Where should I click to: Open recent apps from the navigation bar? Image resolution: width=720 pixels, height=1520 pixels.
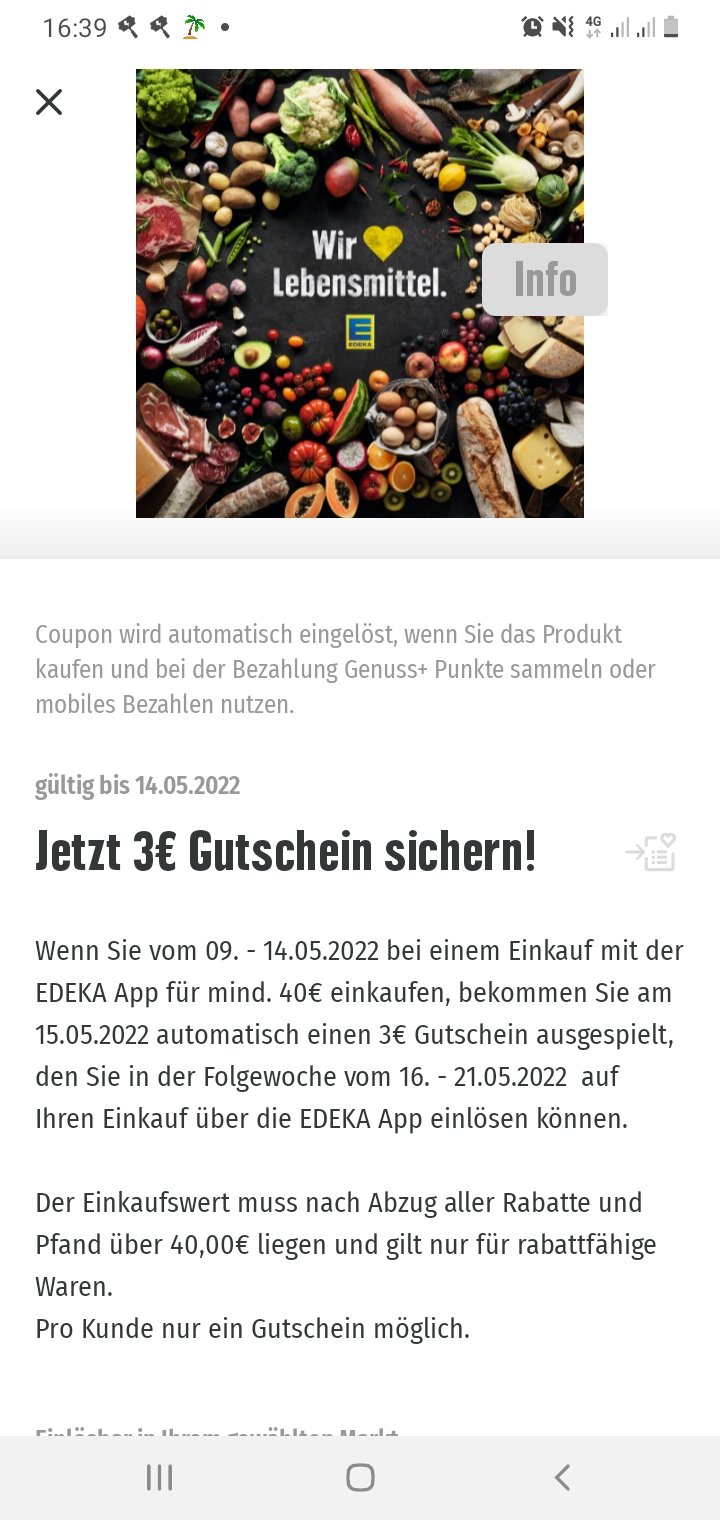click(159, 1477)
